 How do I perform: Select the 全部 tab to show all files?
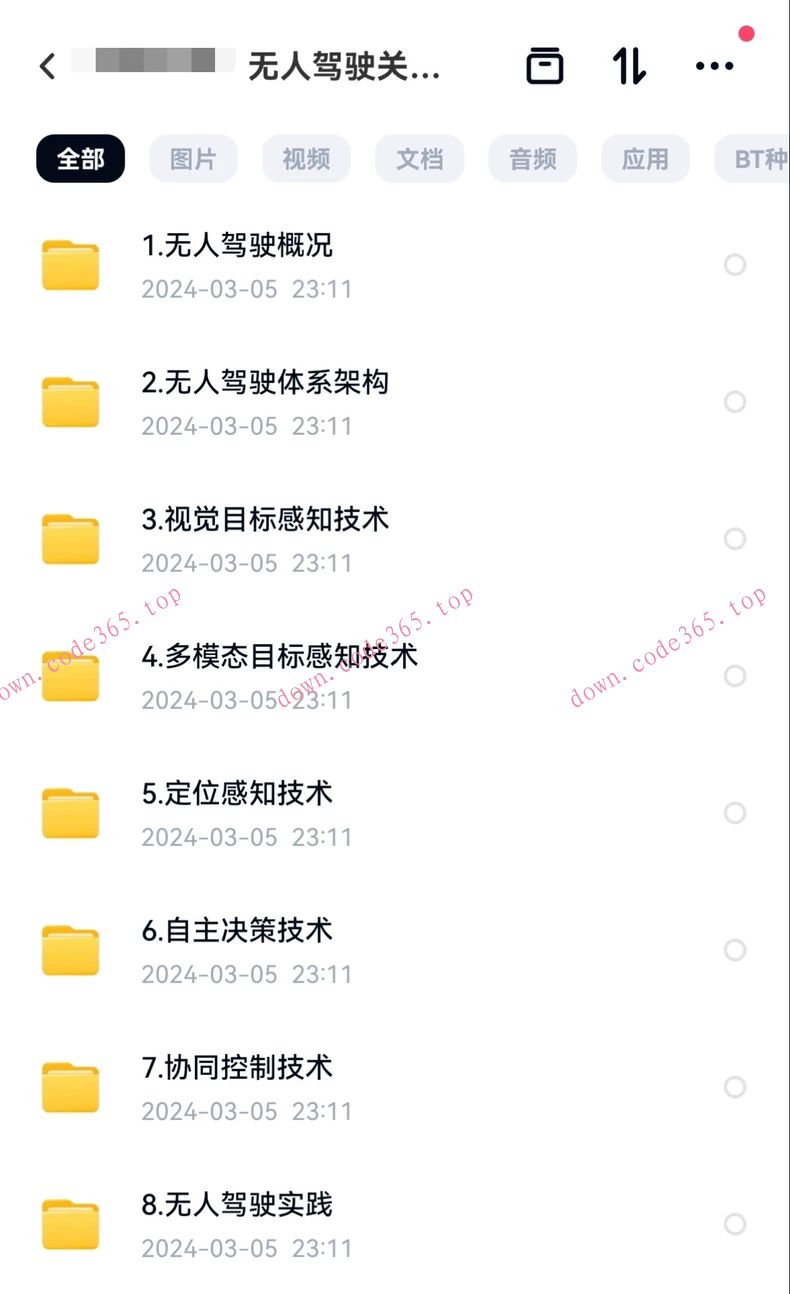80,158
